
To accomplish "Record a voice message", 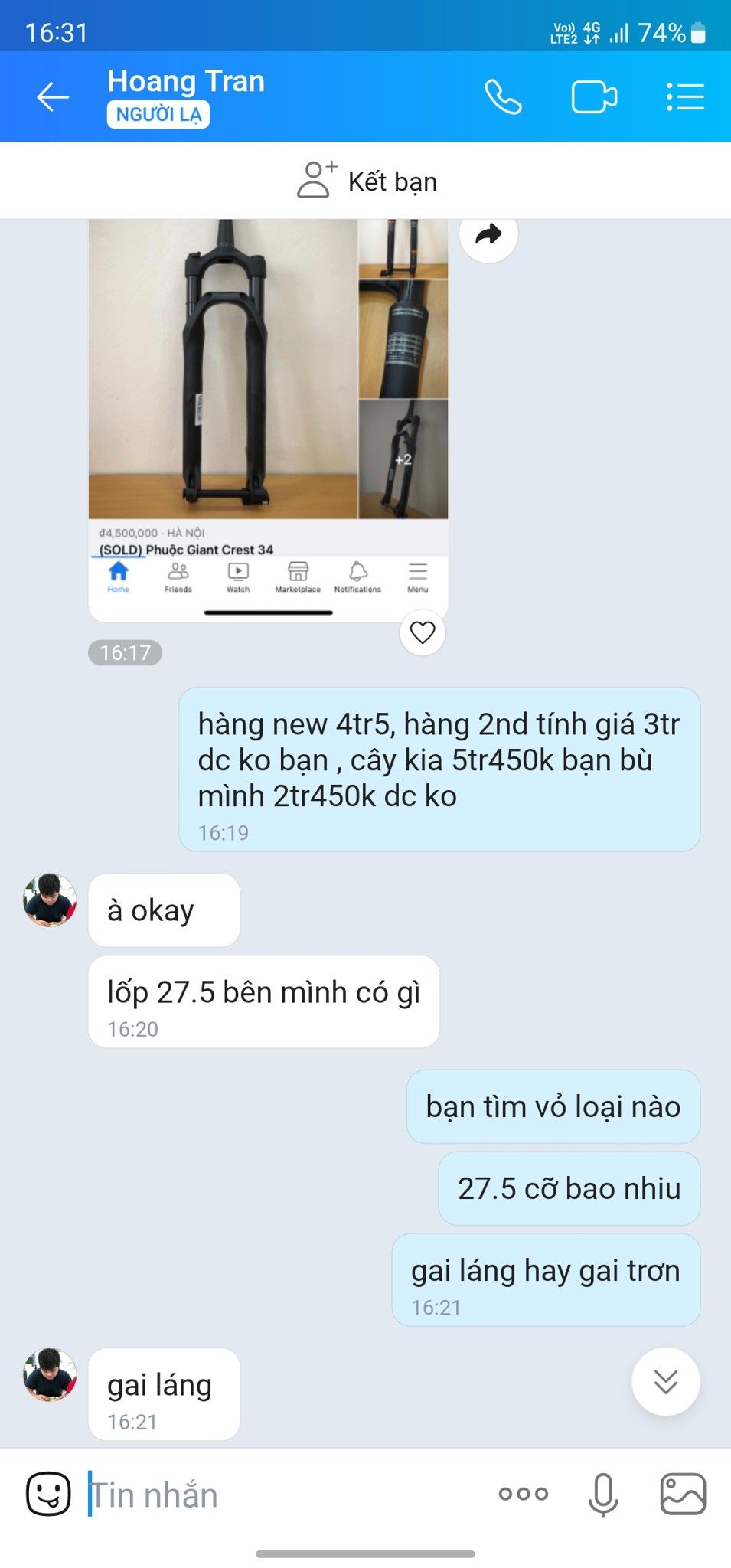I will coord(603,1494).
